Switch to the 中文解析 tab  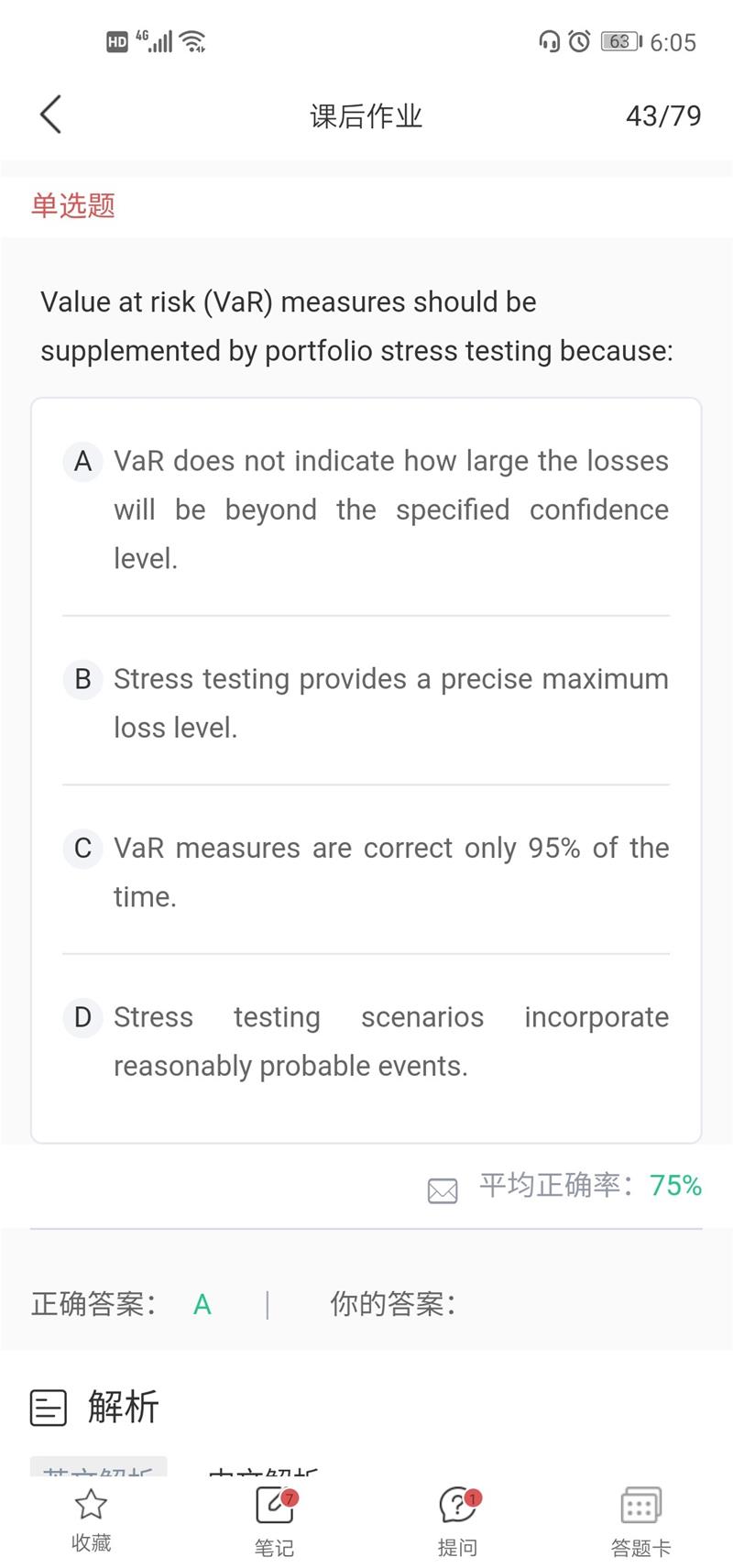tap(263, 1470)
